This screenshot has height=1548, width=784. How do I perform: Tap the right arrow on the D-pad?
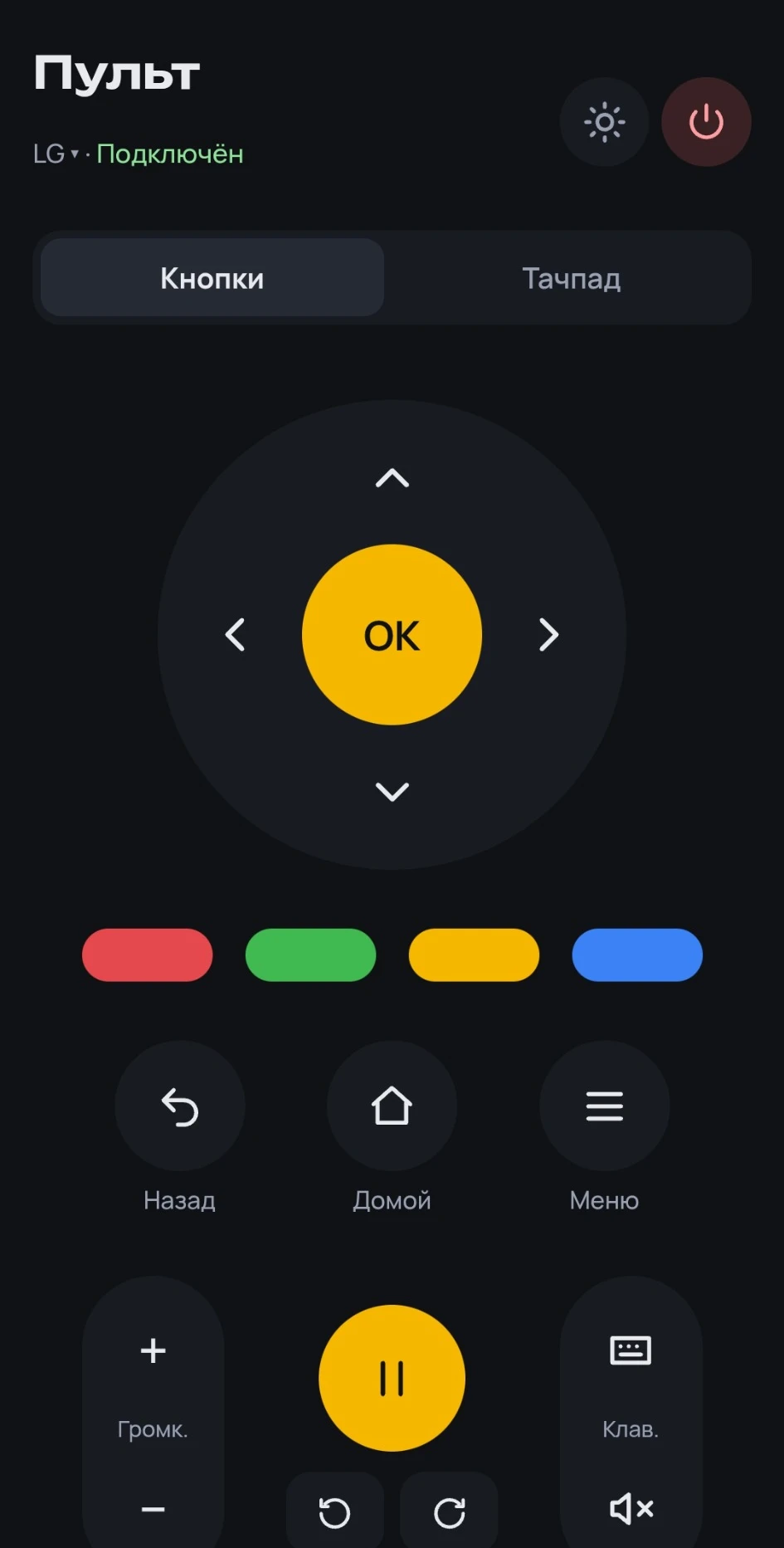pos(548,635)
